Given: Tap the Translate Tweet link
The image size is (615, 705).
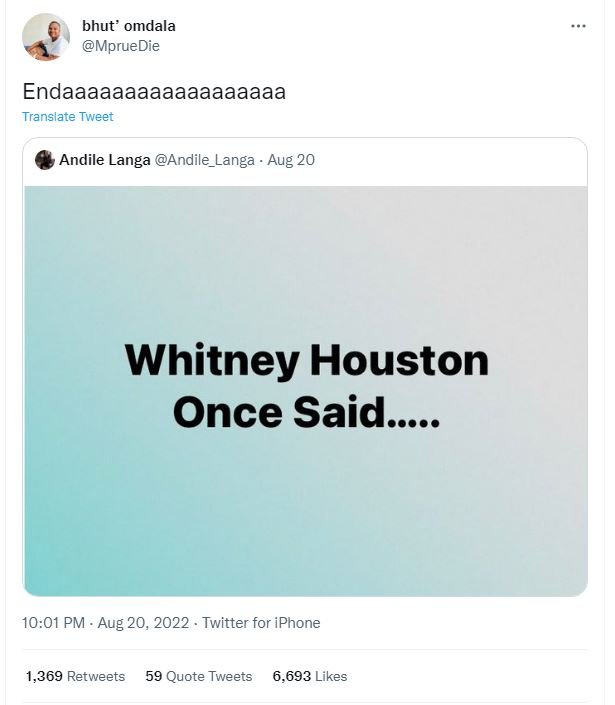Looking at the screenshot, I should pos(68,117).
